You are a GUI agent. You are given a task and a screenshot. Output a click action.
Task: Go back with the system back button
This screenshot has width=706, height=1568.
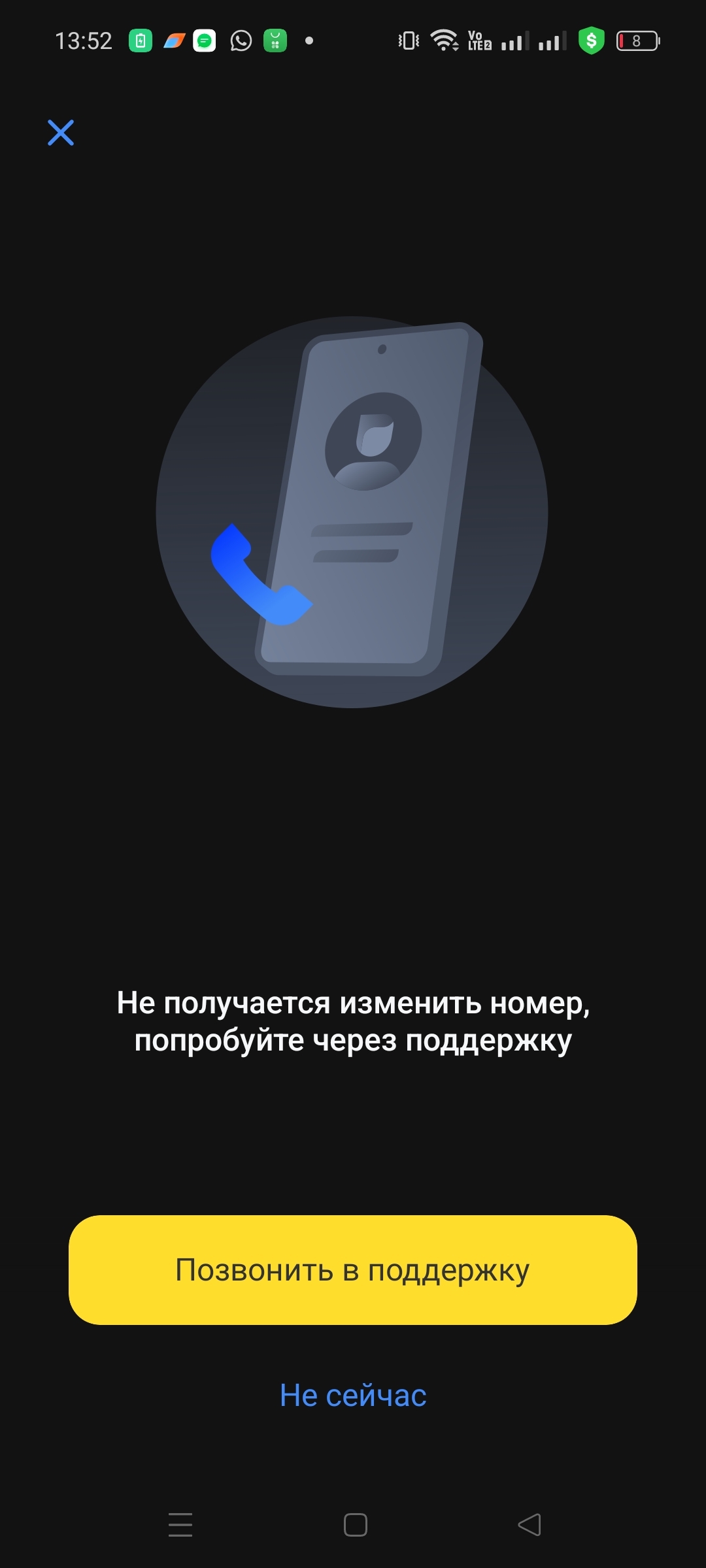(x=529, y=1525)
